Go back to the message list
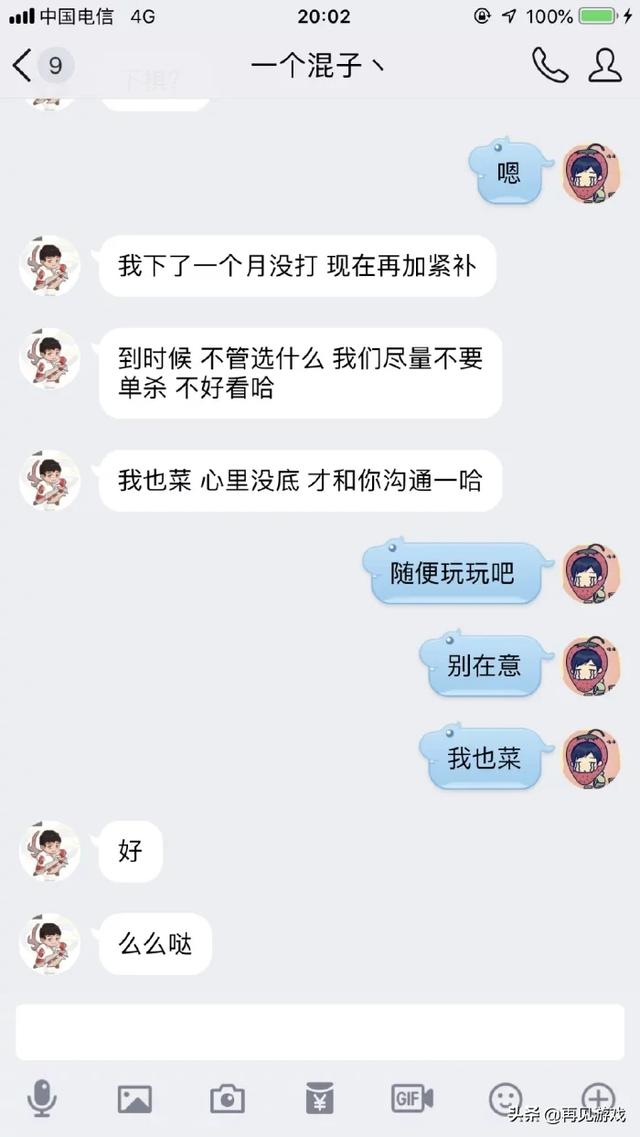 tap(24, 66)
